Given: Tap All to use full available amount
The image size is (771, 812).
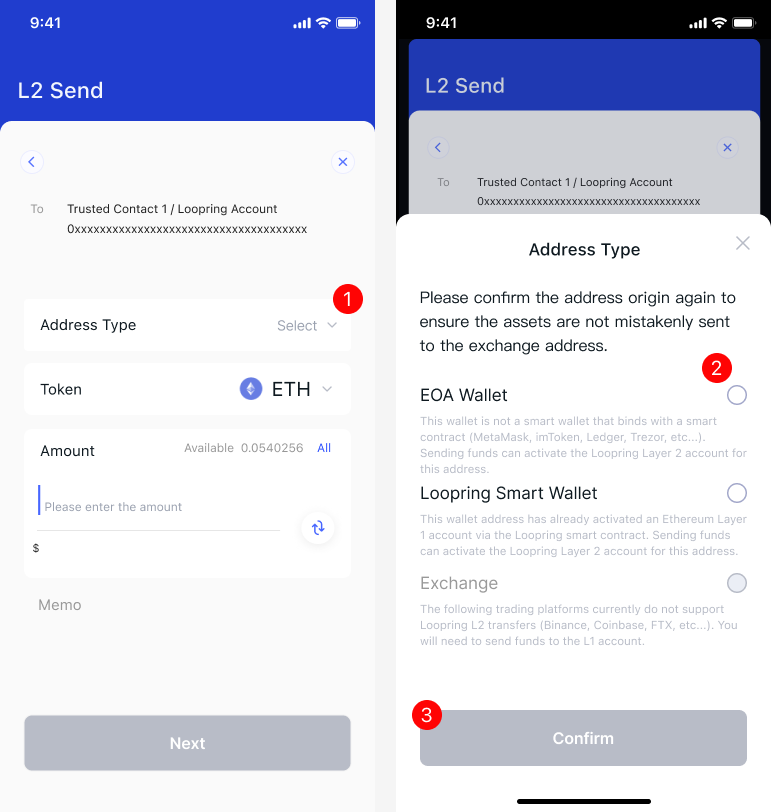Looking at the screenshot, I should click(324, 448).
